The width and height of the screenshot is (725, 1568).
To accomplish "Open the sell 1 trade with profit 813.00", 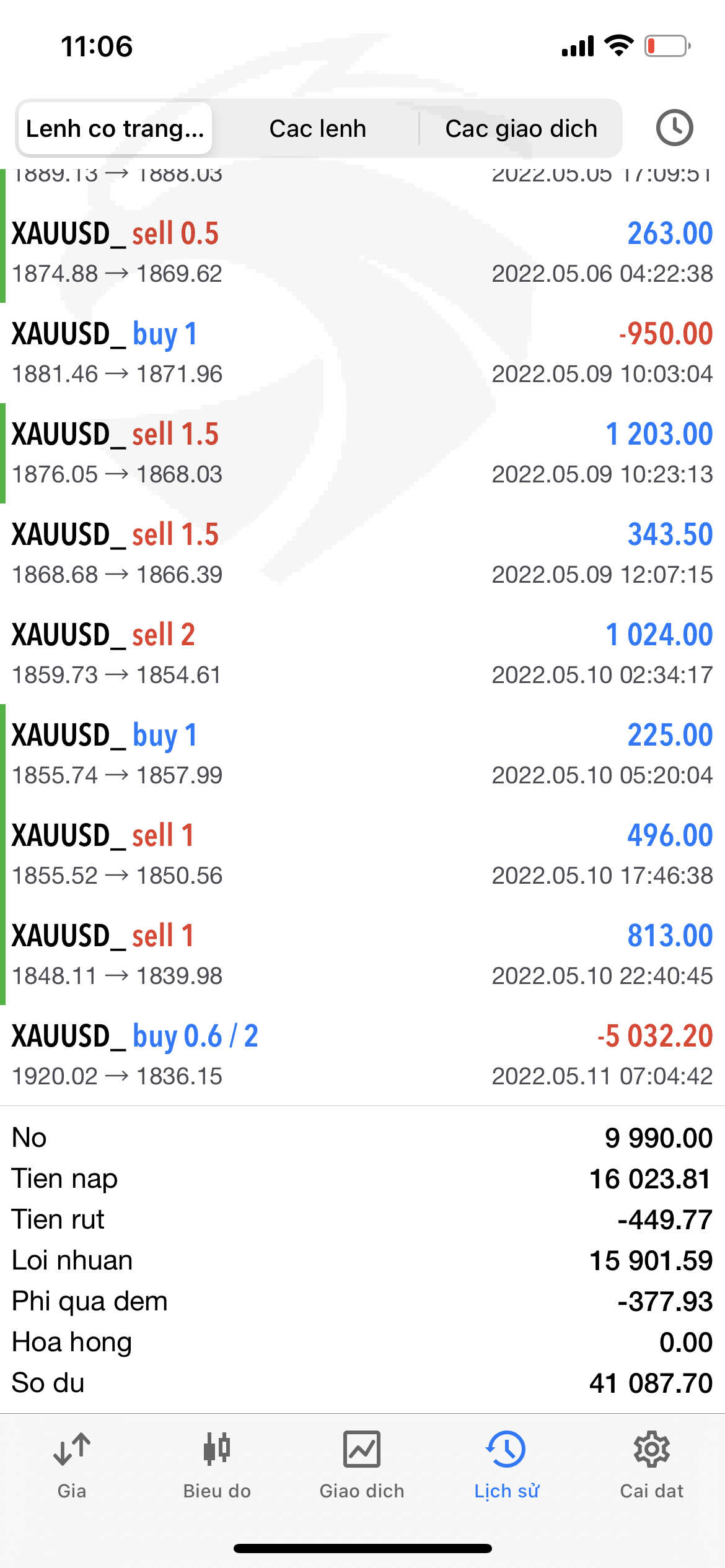I will pos(362,955).
